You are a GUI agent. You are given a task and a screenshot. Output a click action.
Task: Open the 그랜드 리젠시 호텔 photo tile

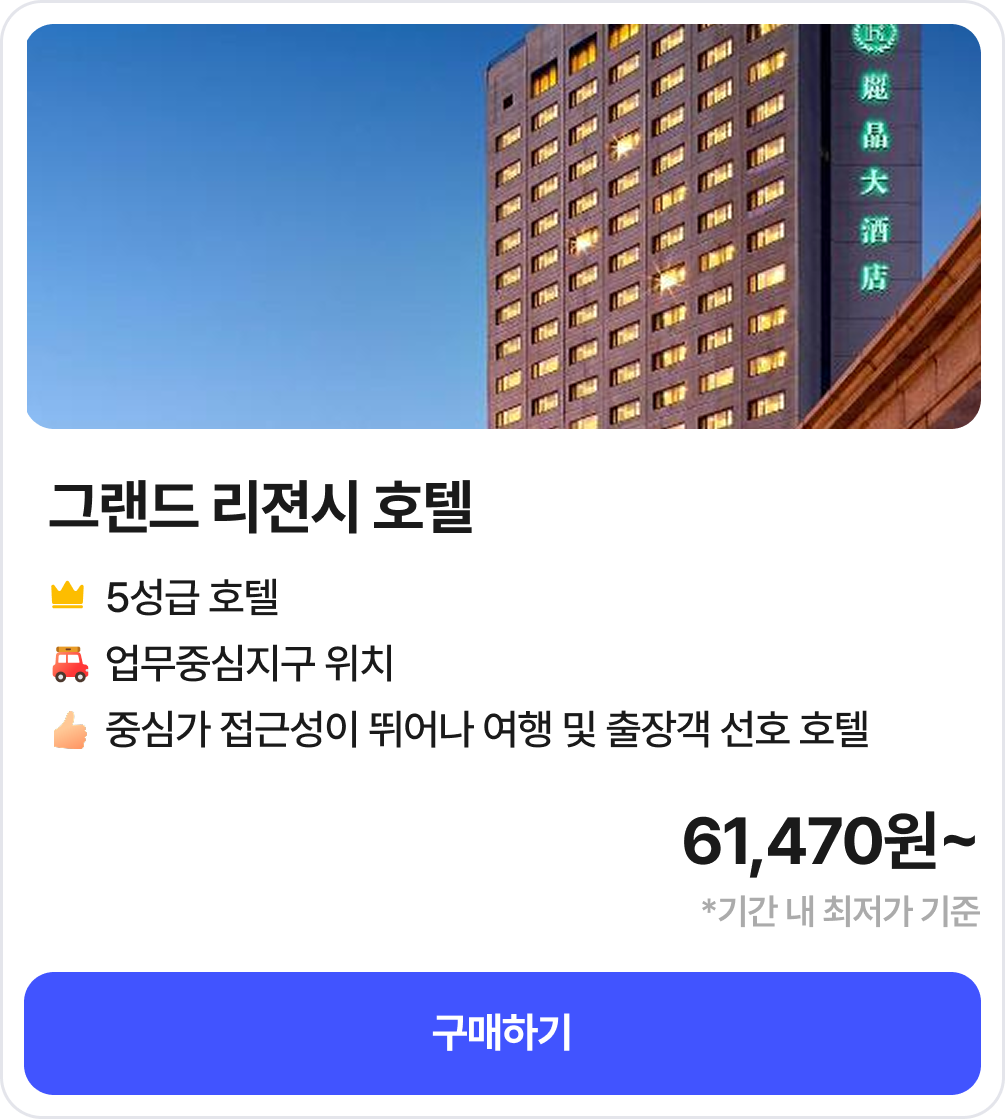[x=502, y=227]
